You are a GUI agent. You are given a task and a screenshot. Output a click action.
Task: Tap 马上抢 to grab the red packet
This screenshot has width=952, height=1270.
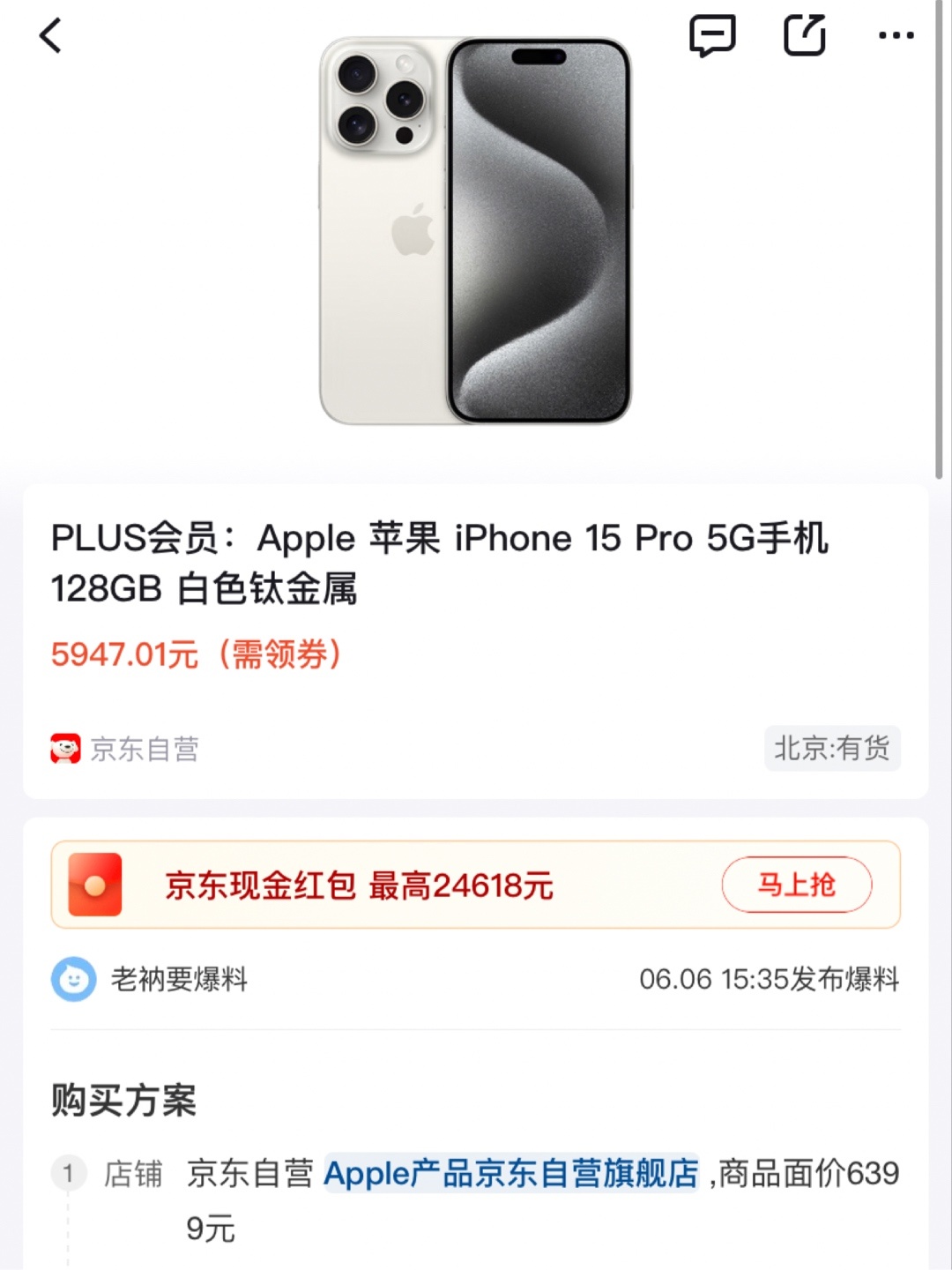tap(796, 885)
